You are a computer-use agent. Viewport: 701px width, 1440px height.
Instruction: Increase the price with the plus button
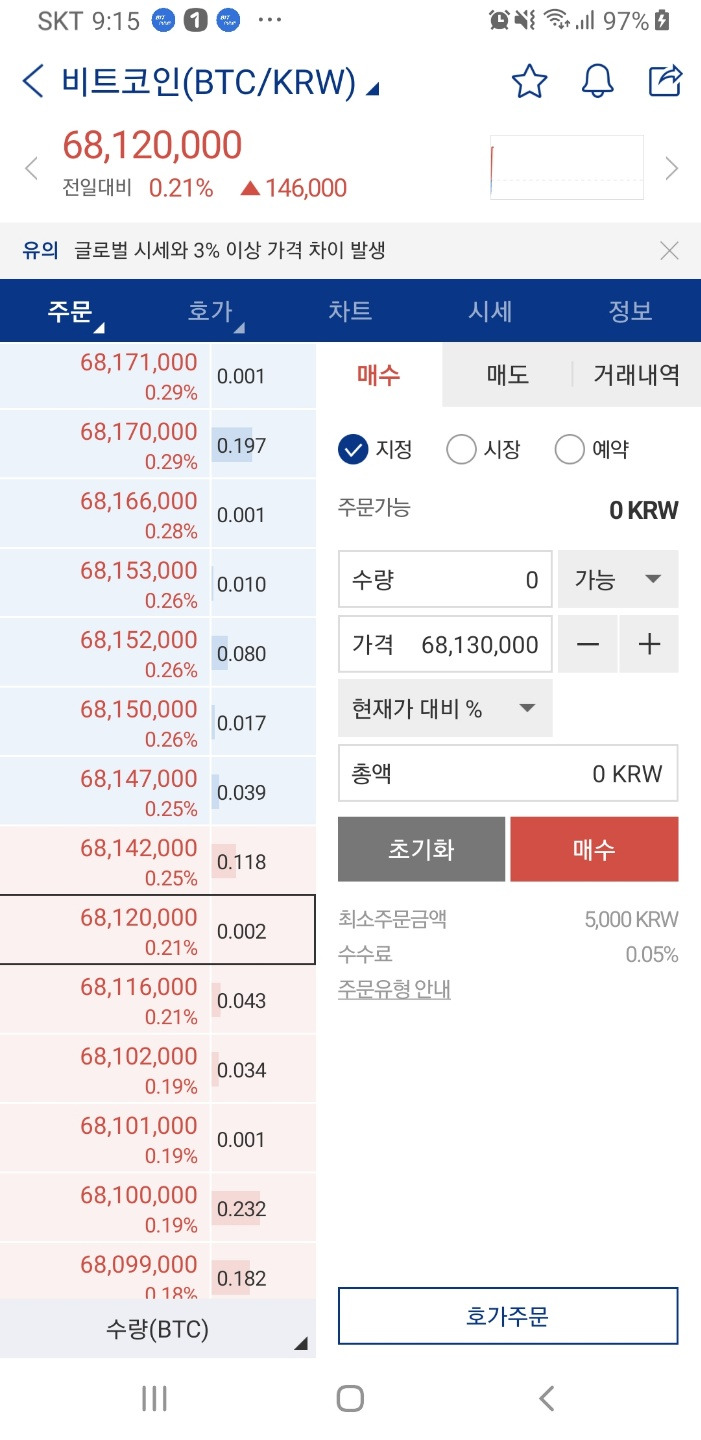650,644
